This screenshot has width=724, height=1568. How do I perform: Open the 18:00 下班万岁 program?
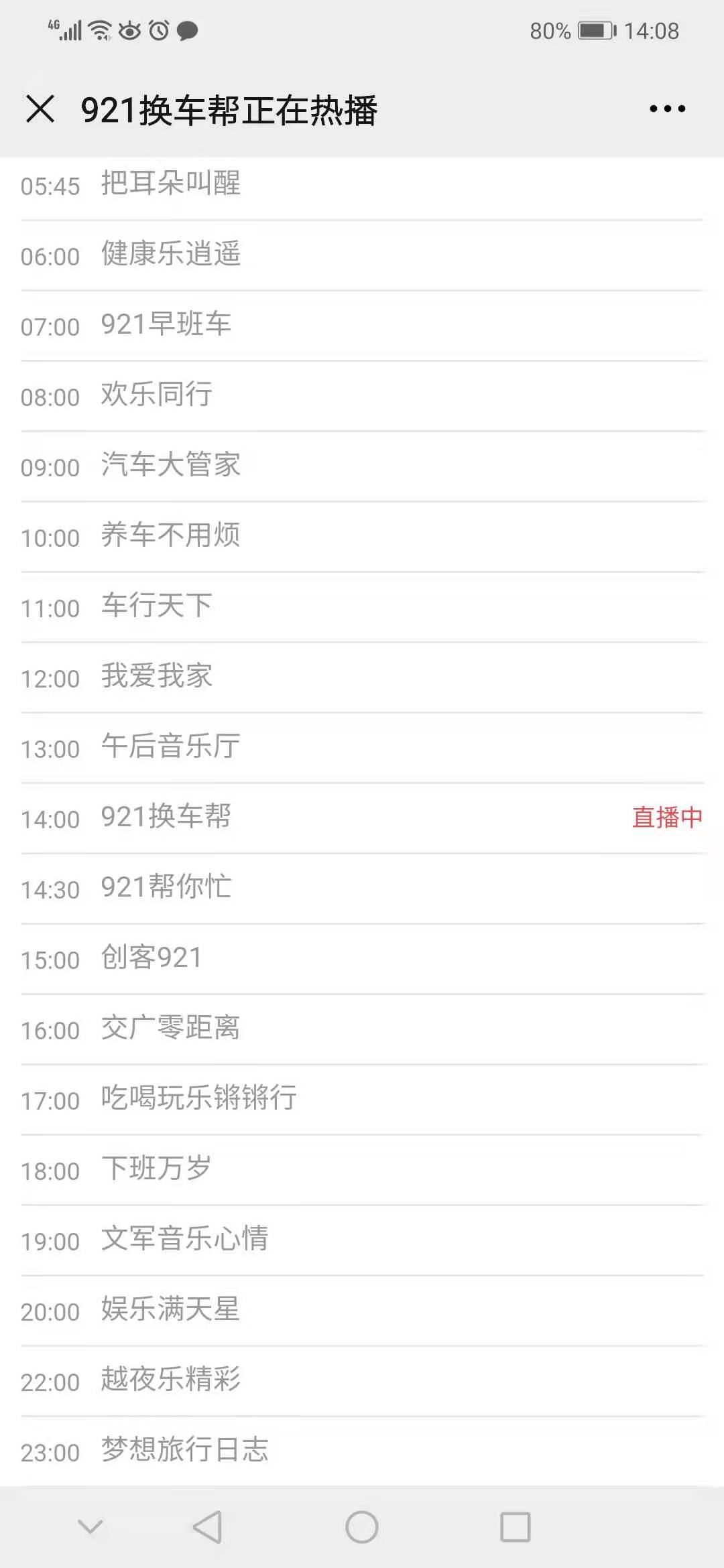[362, 1170]
